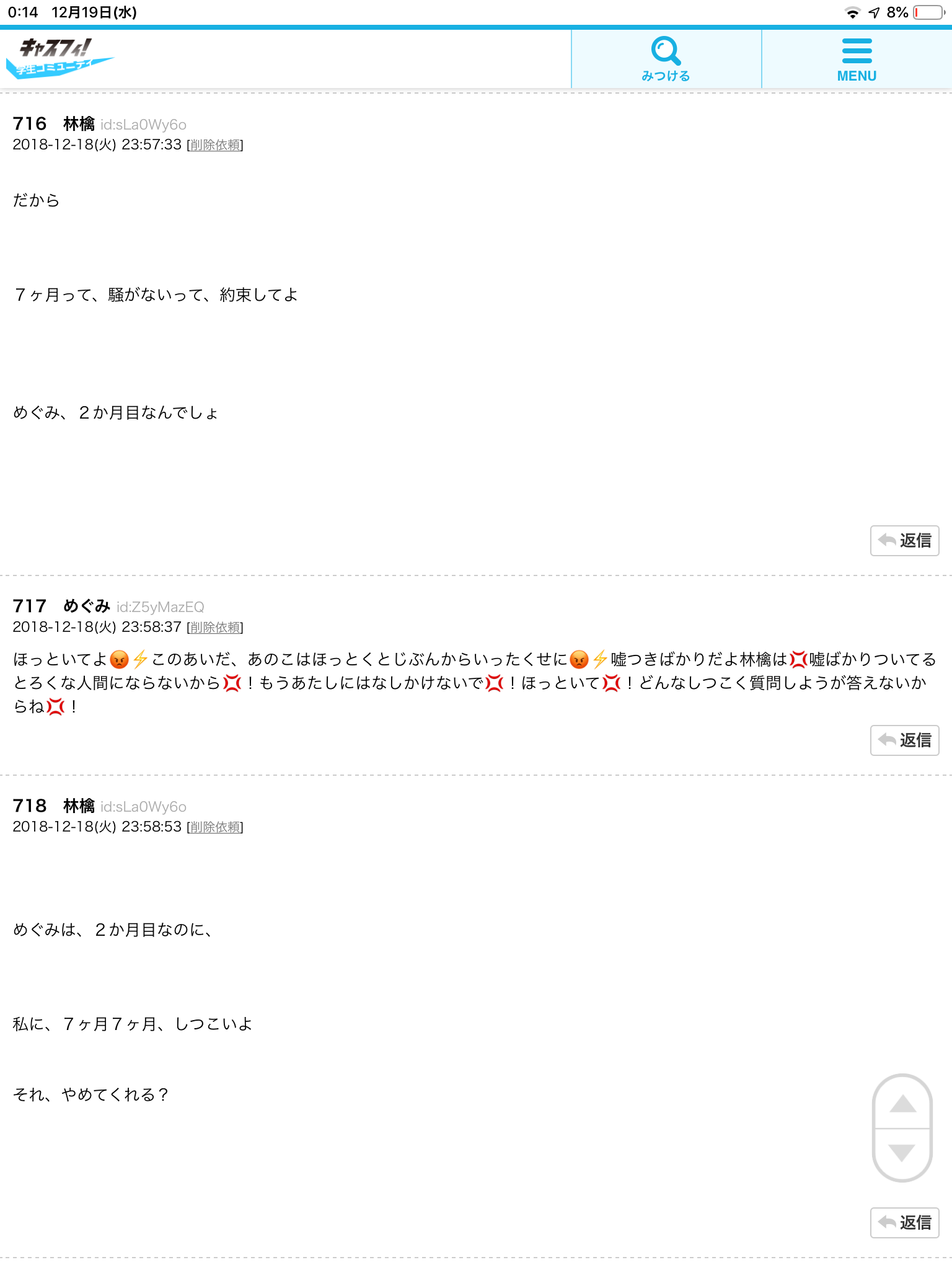This screenshot has height=1270, width=952.
Task: Jump to page top with up arrow
Action: 902,1103
